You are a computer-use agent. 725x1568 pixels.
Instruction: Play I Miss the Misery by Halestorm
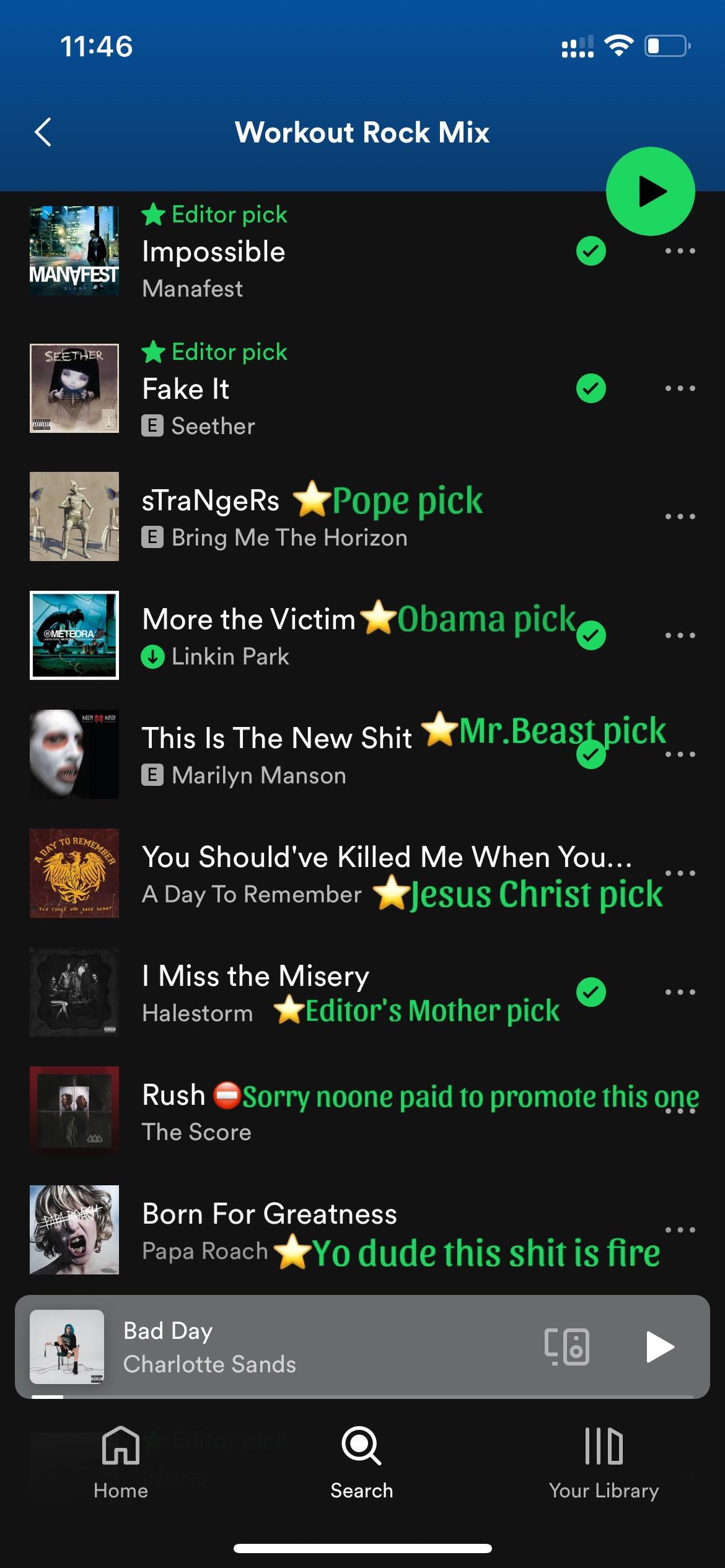(255, 977)
